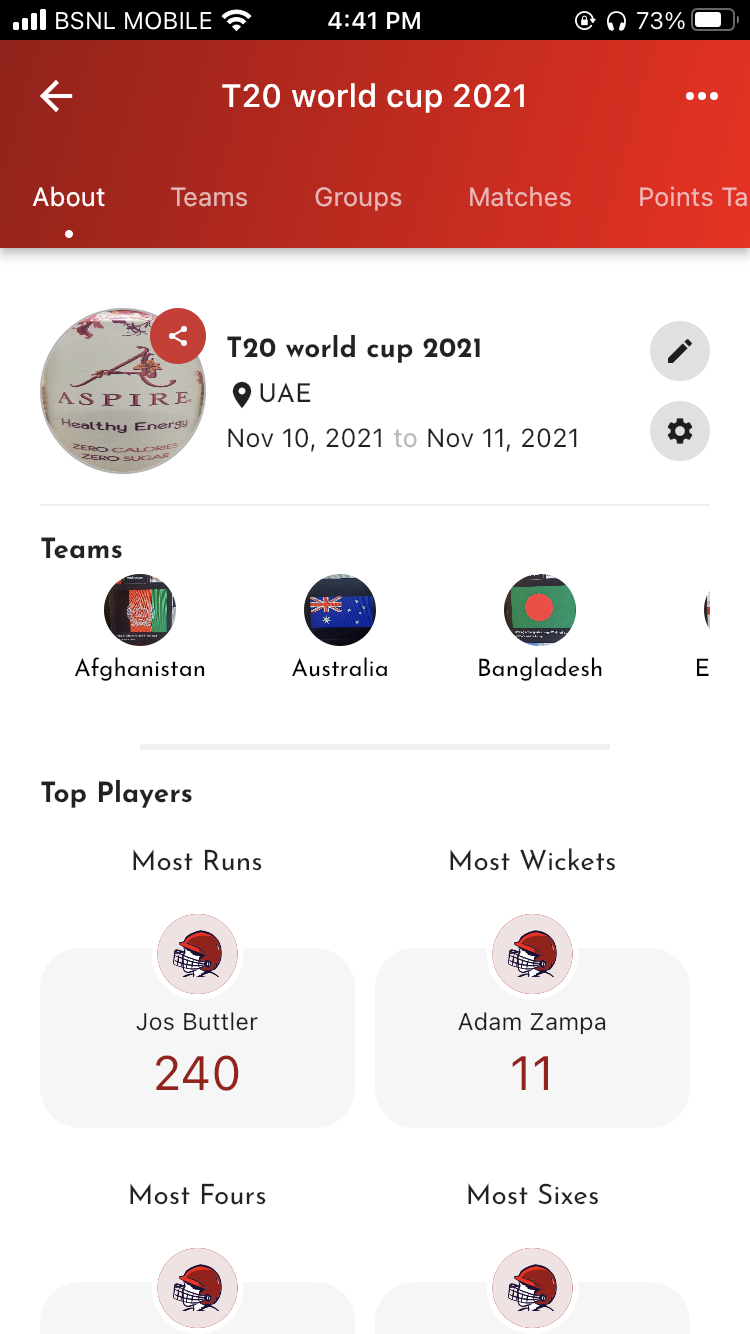Screen dimensions: 750x1334
Task: Switch to the Groups tab
Action: pyautogui.click(x=358, y=197)
